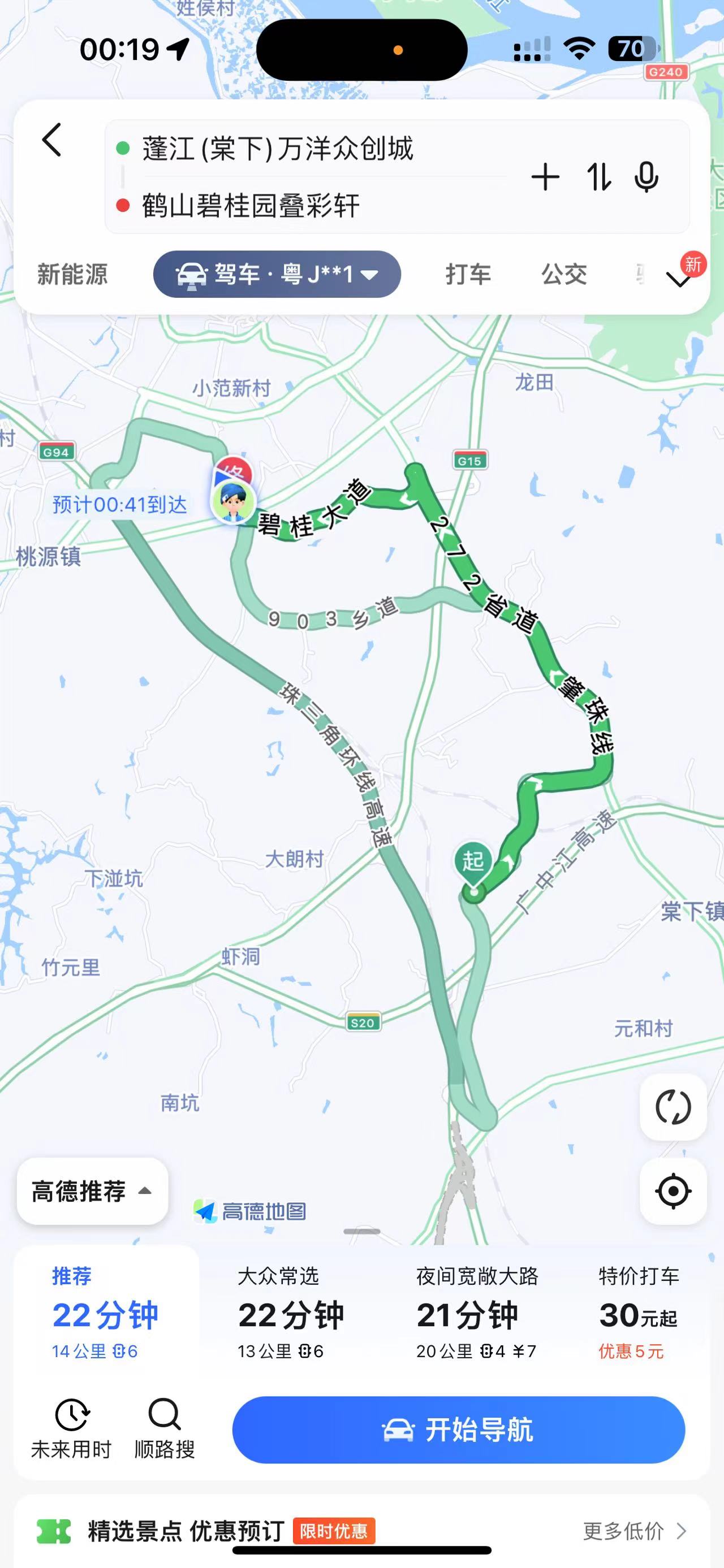The image size is (724, 1568).
Task: Switch to 打车 tab
Action: tap(468, 274)
